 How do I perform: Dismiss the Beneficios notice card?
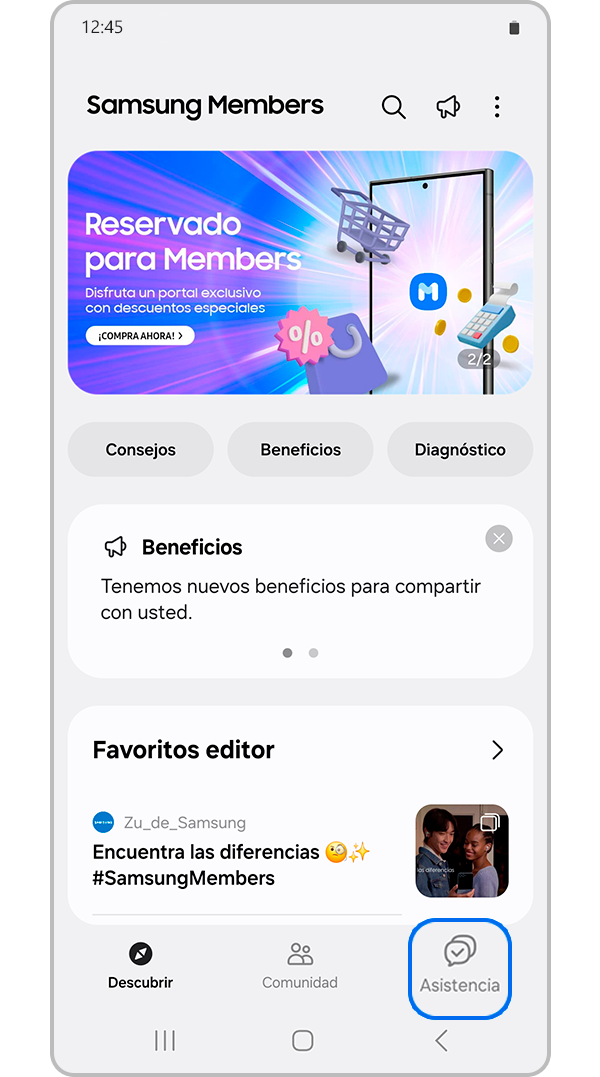pos(498,539)
